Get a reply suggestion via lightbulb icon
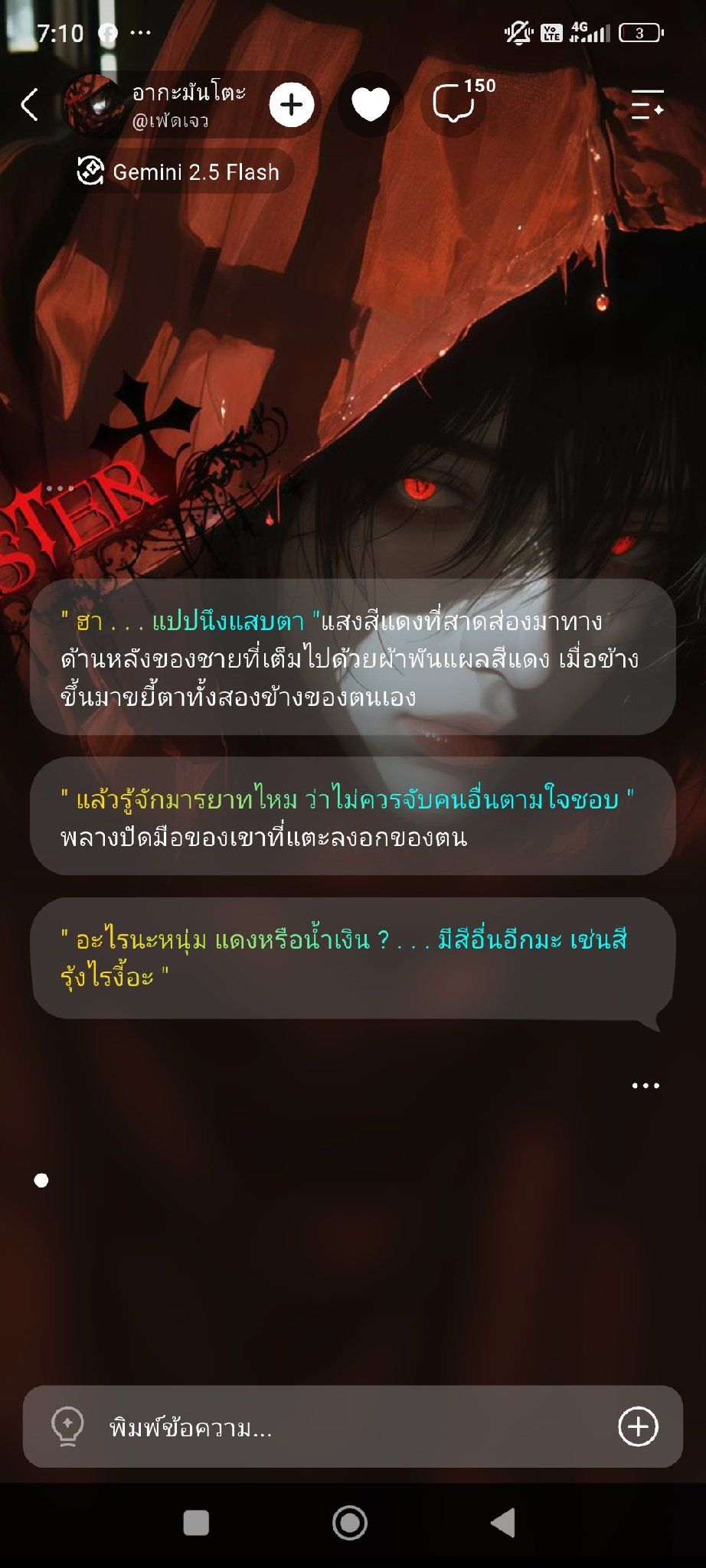The image size is (706, 1568). (67, 1427)
